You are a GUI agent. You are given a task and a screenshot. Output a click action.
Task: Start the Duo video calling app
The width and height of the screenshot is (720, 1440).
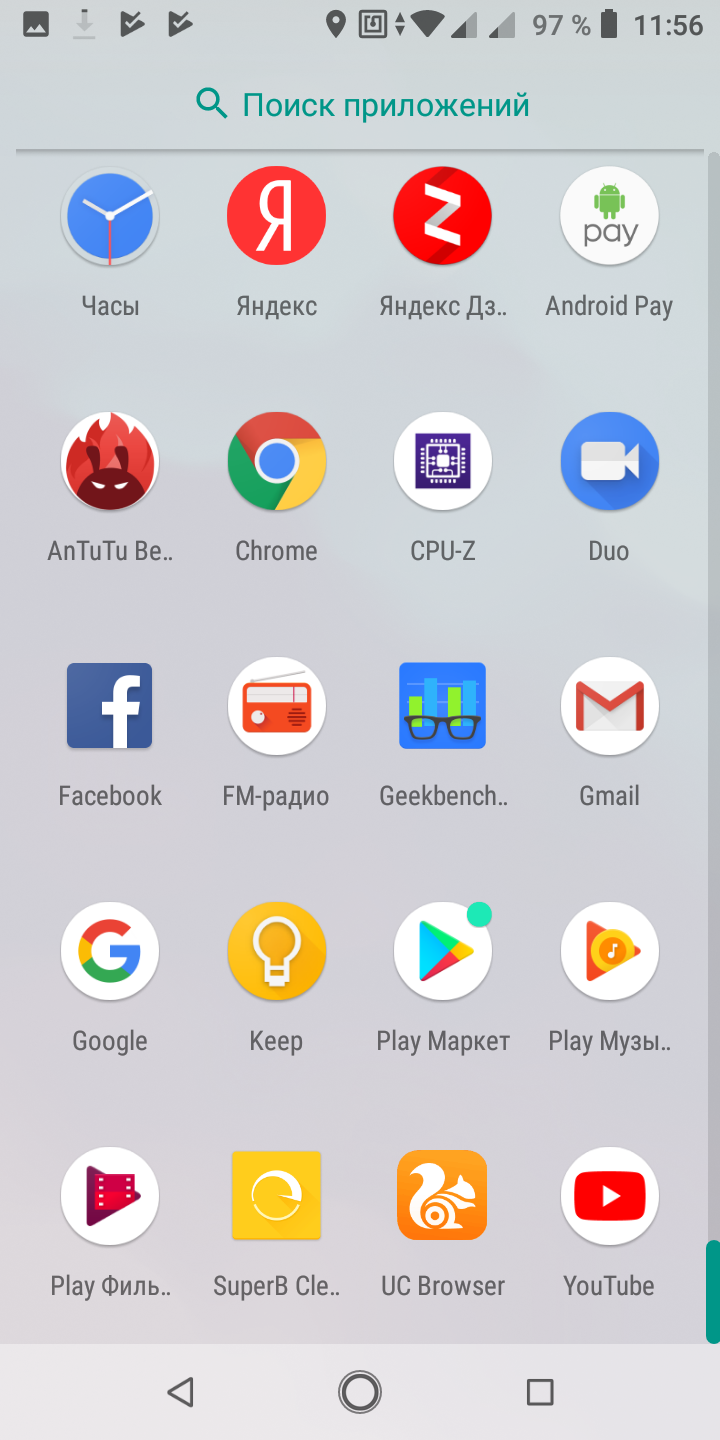pyautogui.click(x=609, y=462)
